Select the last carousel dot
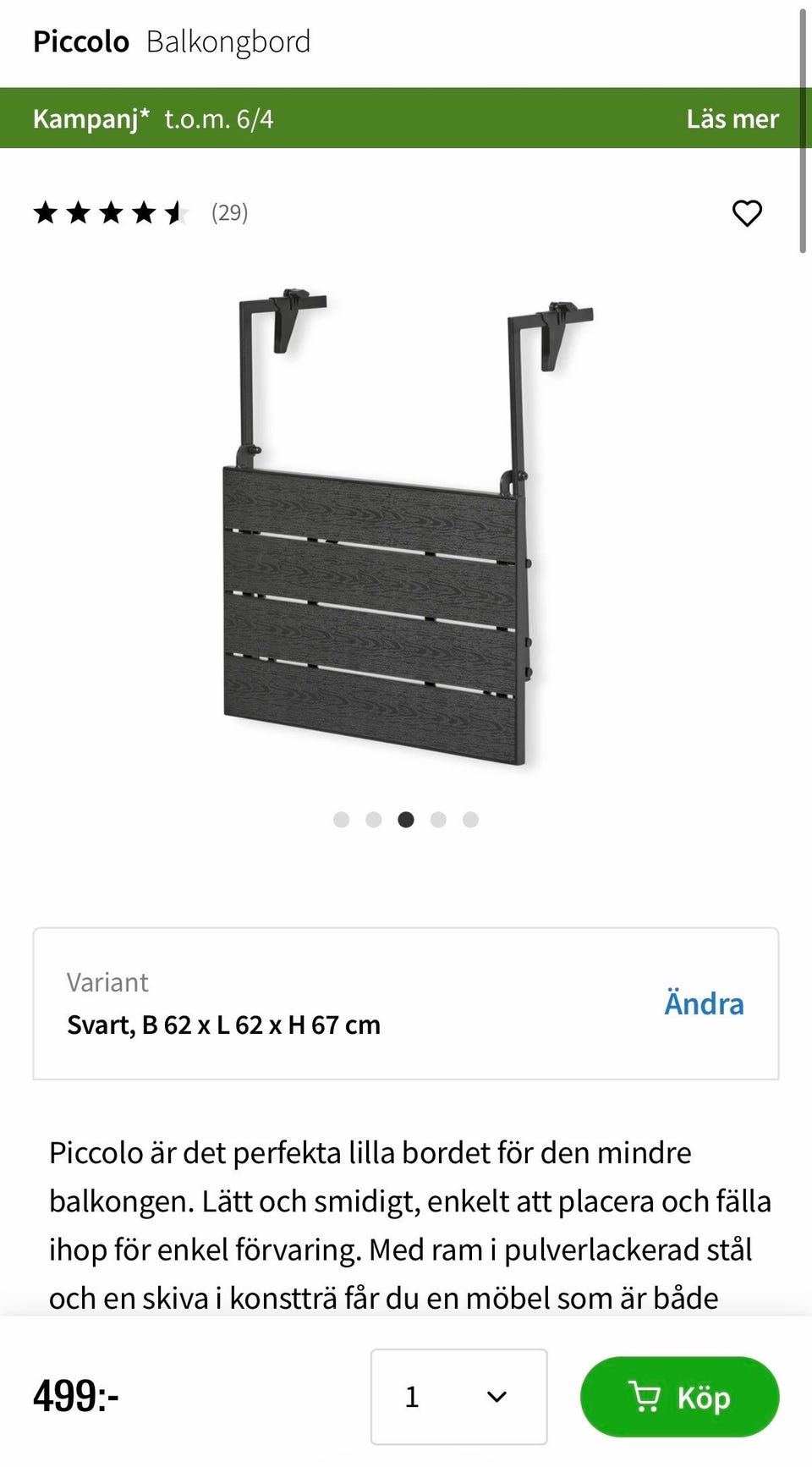Screen dimensions: 812x1467 pyautogui.click(x=469, y=819)
